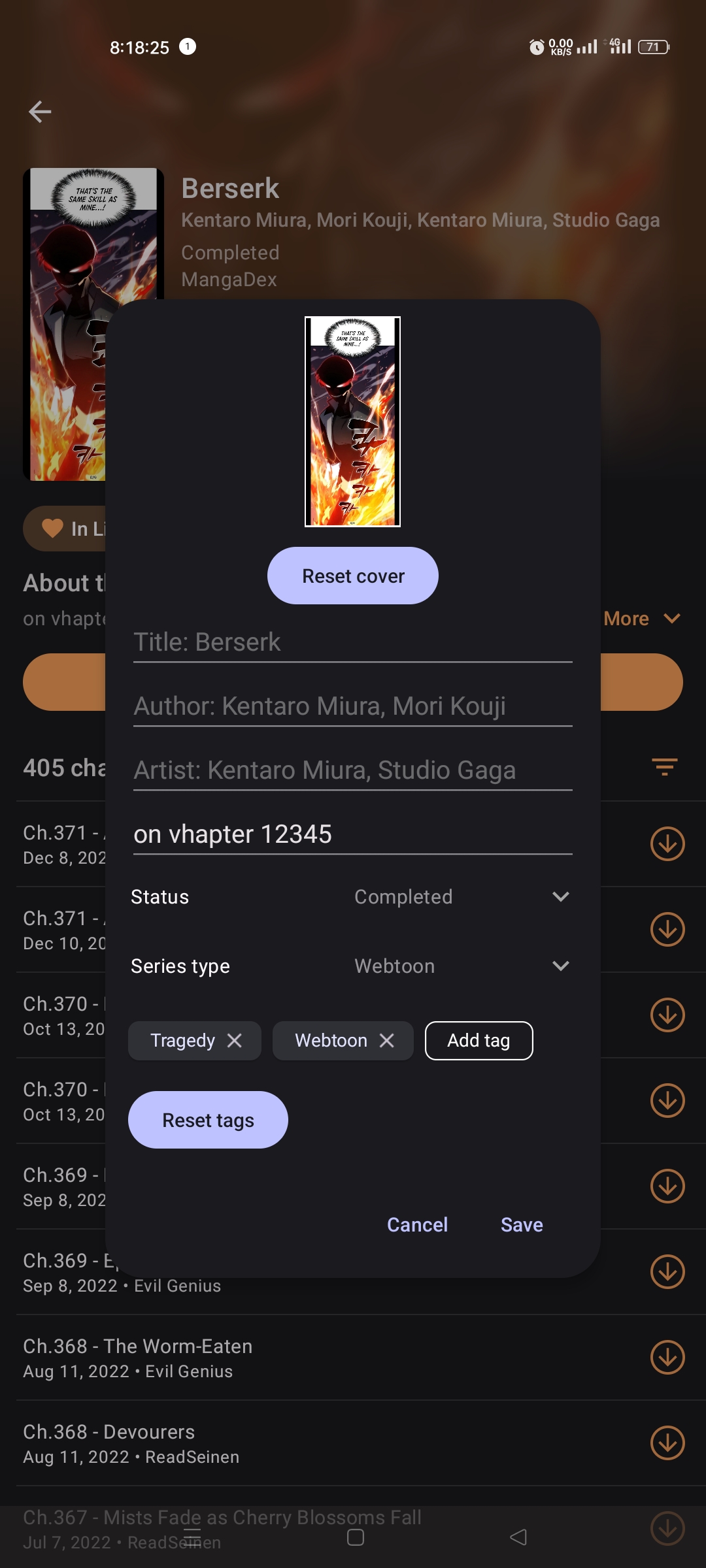Open the Status dropdown
The width and height of the screenshot is (706, 1568).
click(461, 897)
